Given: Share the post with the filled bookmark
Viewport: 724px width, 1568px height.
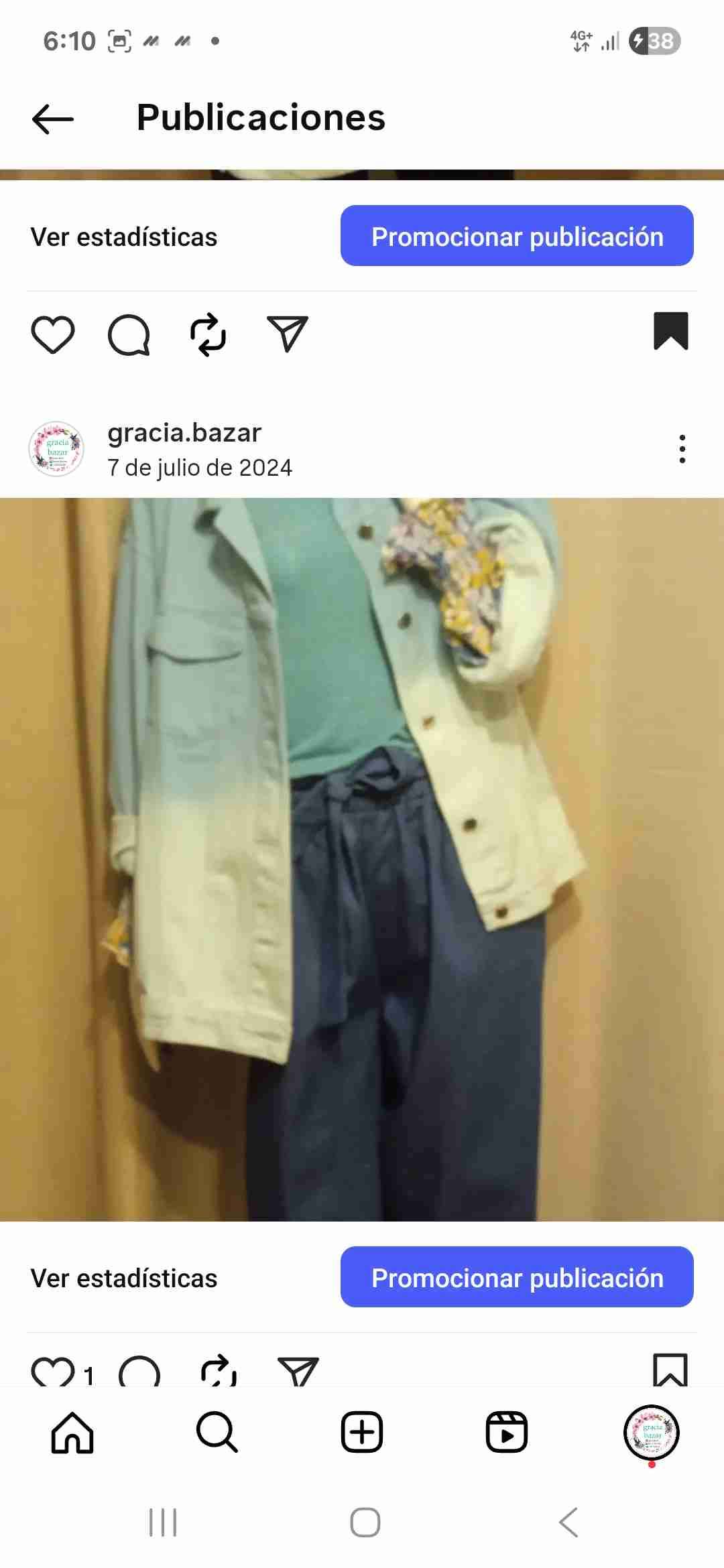Looking at the screenshot, I should pos(287,334).
